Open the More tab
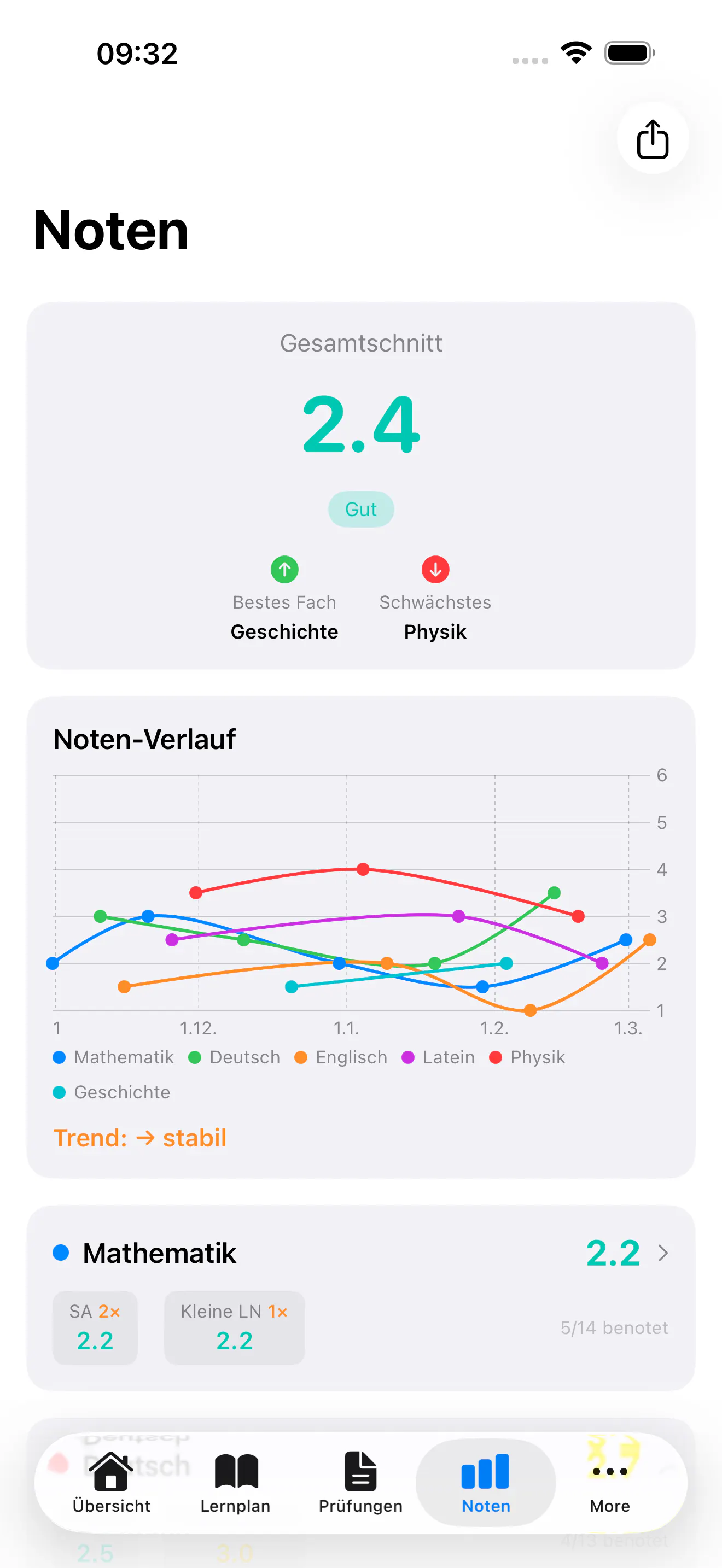Screen dimensions: 722x1568 click(610, 1483)
